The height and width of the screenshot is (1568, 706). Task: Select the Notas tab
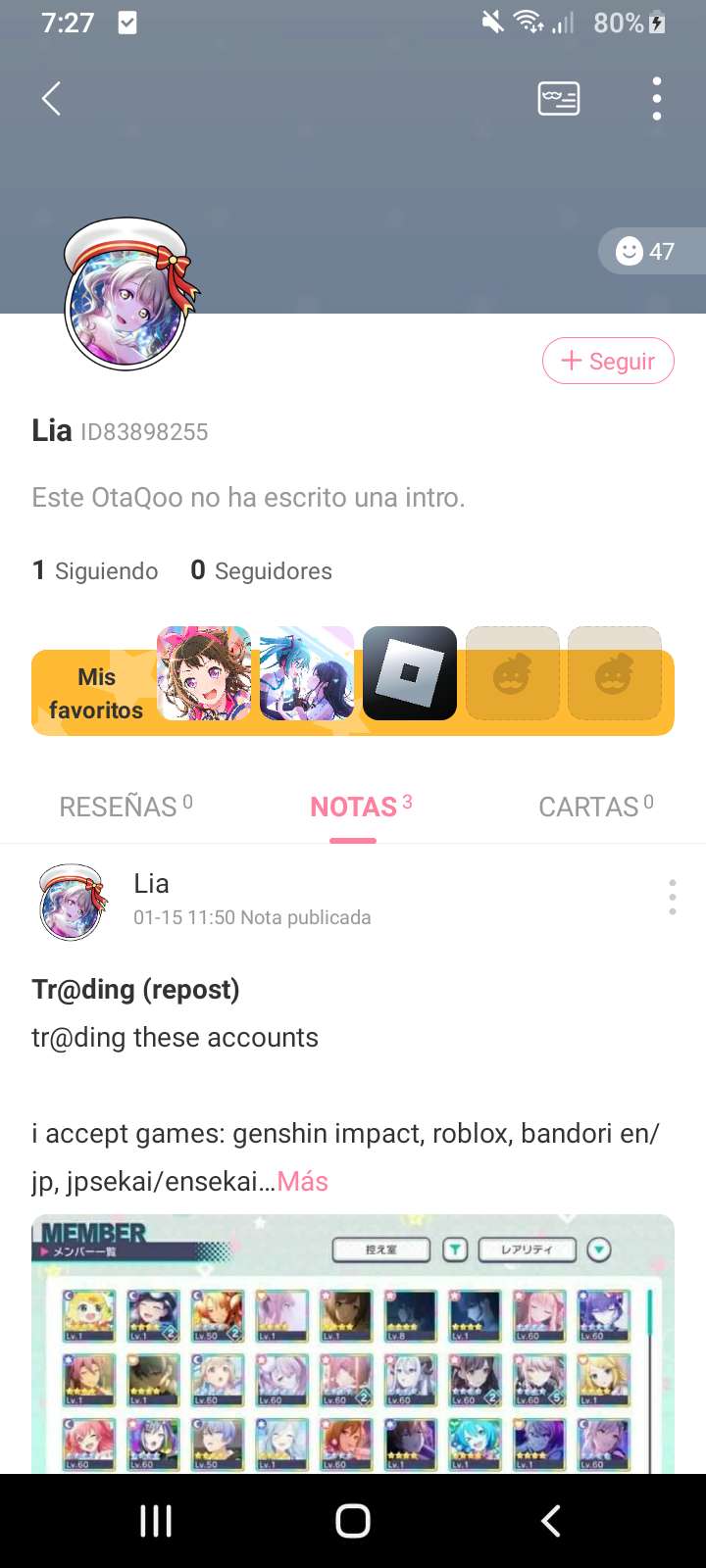(x=359, y=807)
